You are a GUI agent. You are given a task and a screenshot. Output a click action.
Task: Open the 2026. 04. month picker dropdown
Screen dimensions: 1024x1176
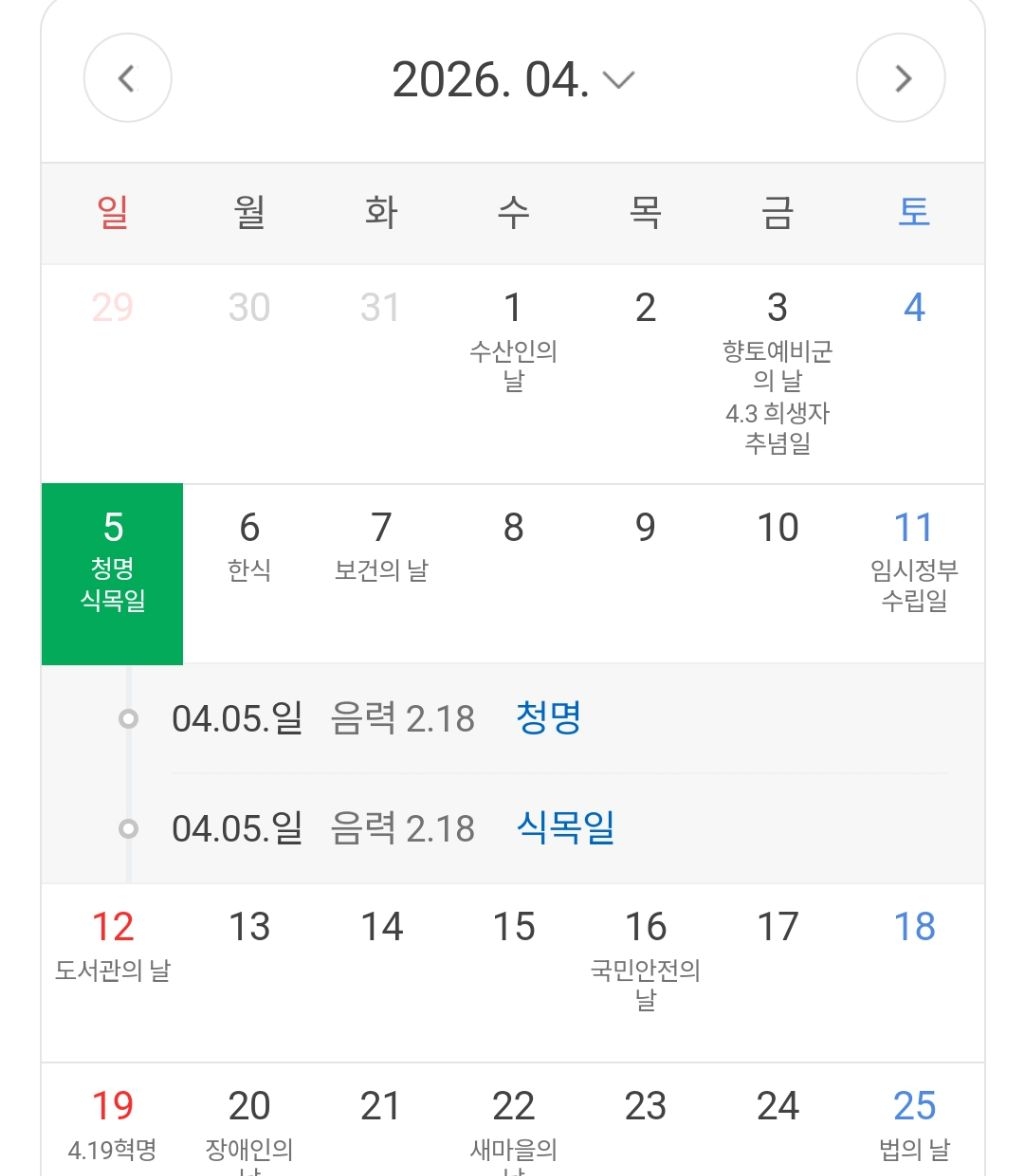coord(513,80)
